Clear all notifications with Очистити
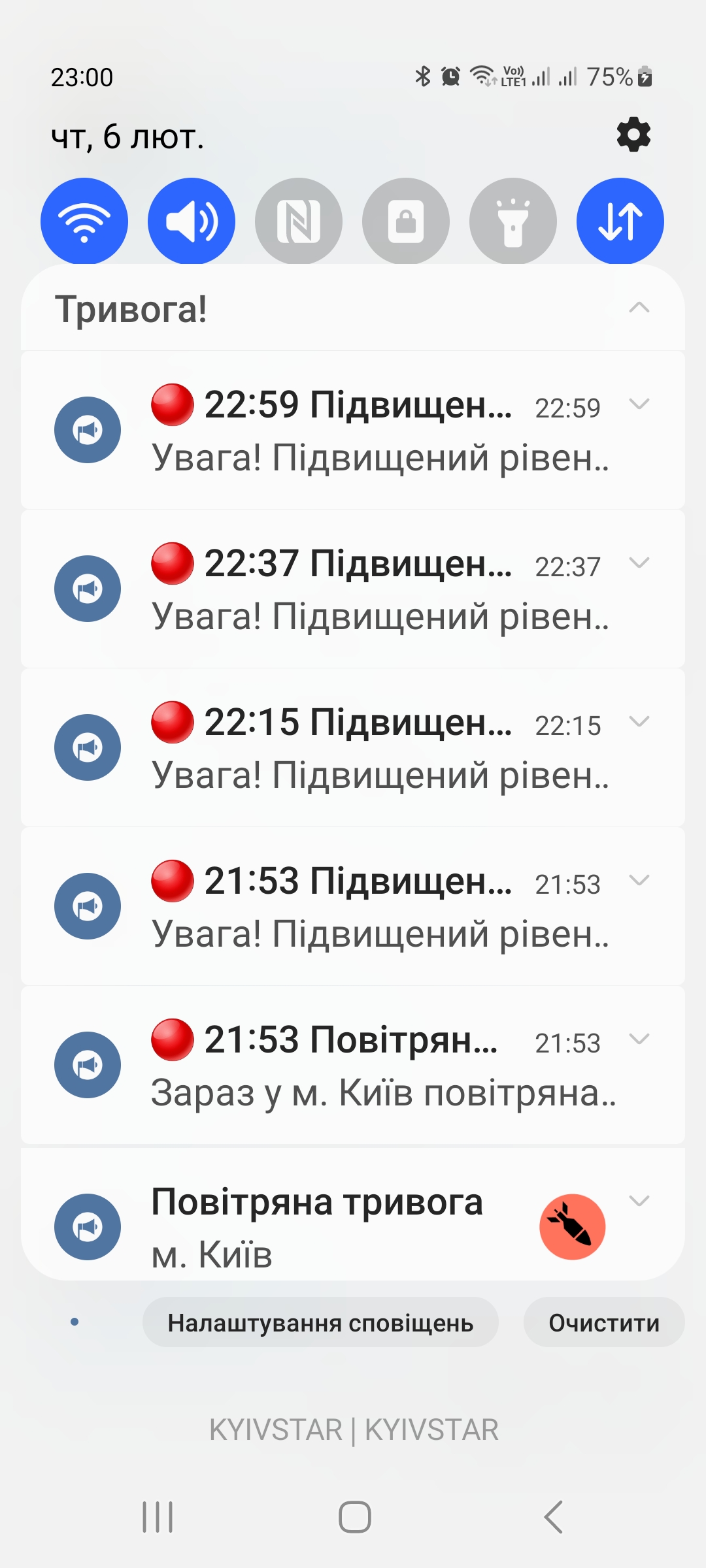 pos(604,1322)
